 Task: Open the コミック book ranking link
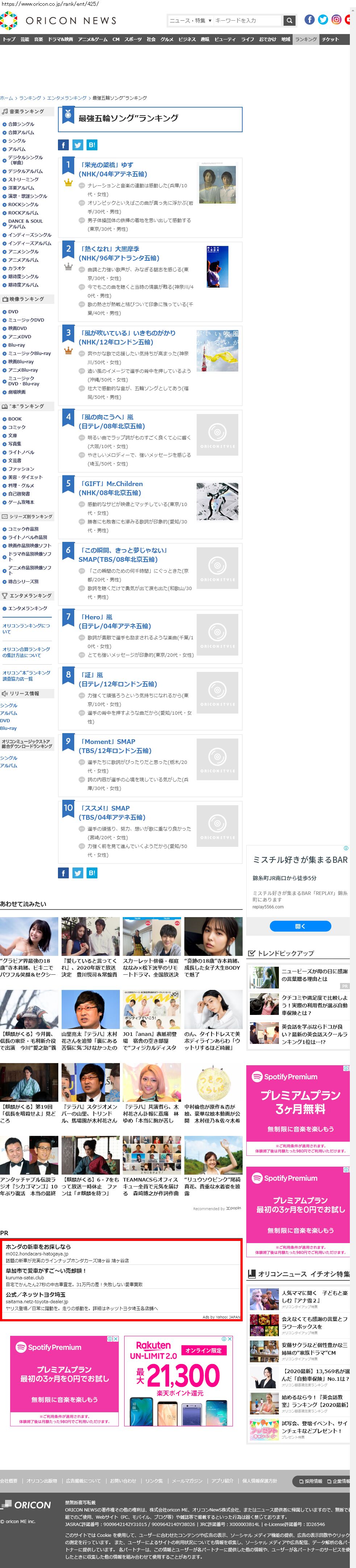tap(16, 427)
